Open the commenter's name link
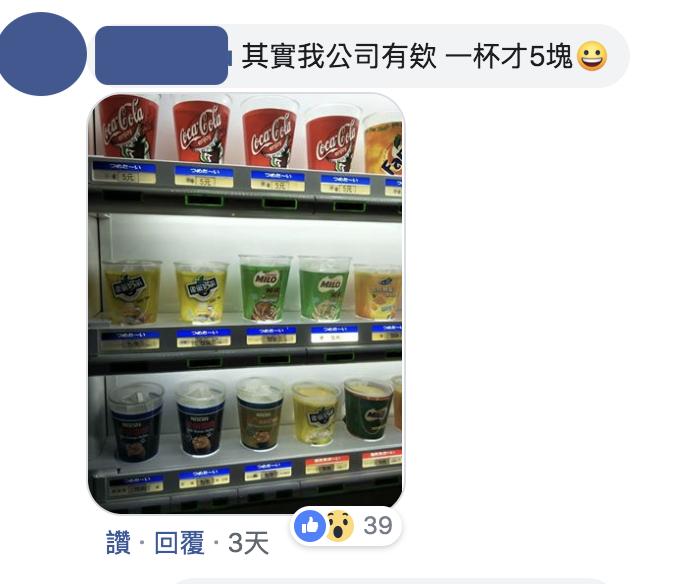 click(x=162, y=57)
